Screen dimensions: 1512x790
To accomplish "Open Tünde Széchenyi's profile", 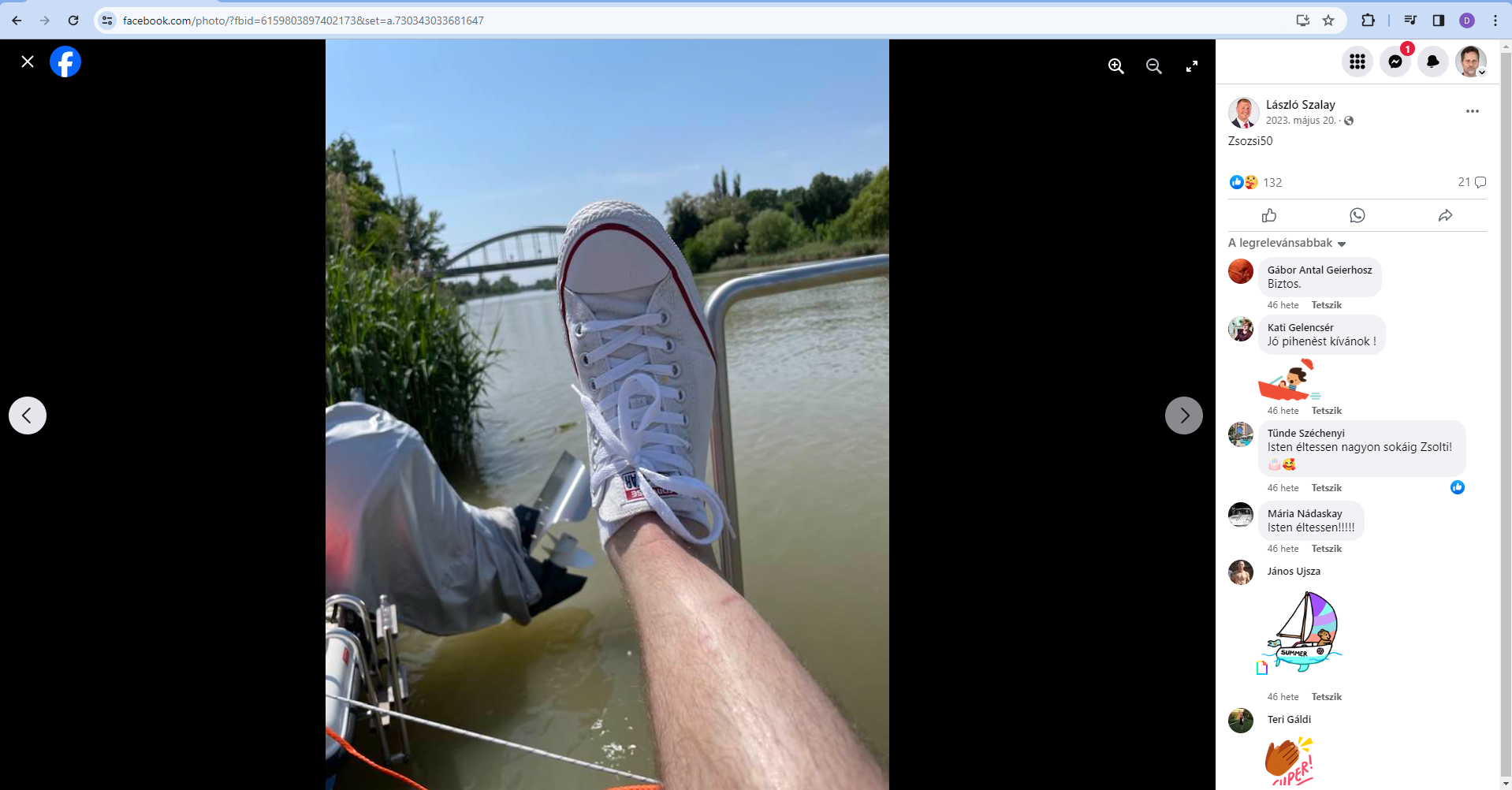I will [1305, 433].
